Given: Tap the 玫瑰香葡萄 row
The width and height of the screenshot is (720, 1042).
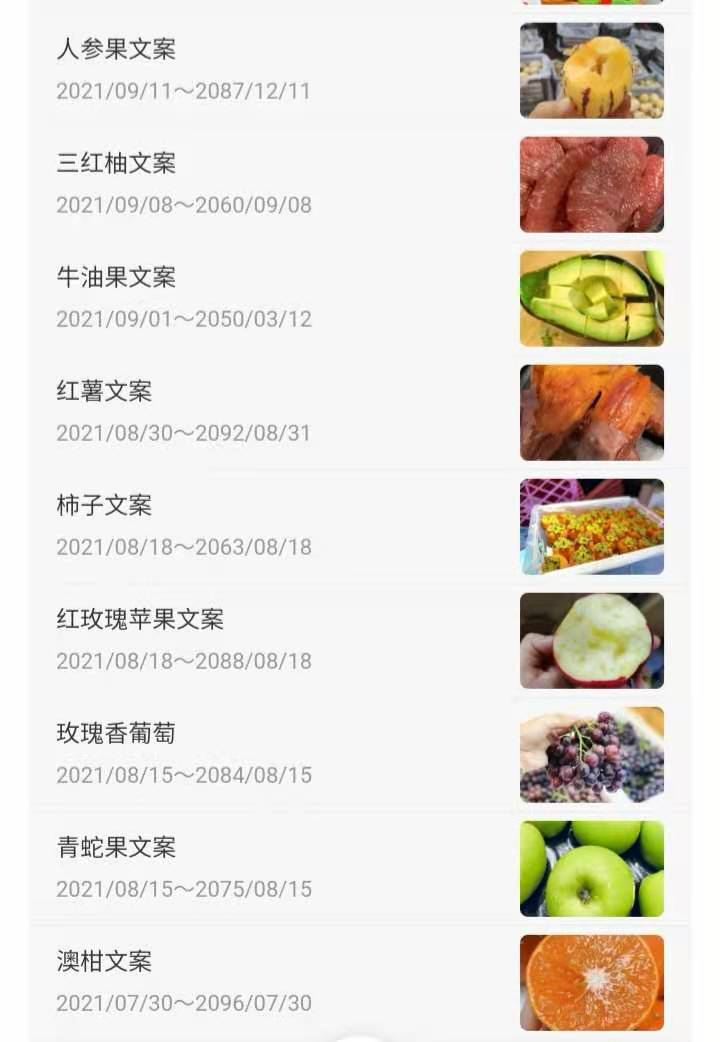Looking at the screenshot, I should click(x=116, y=733).
